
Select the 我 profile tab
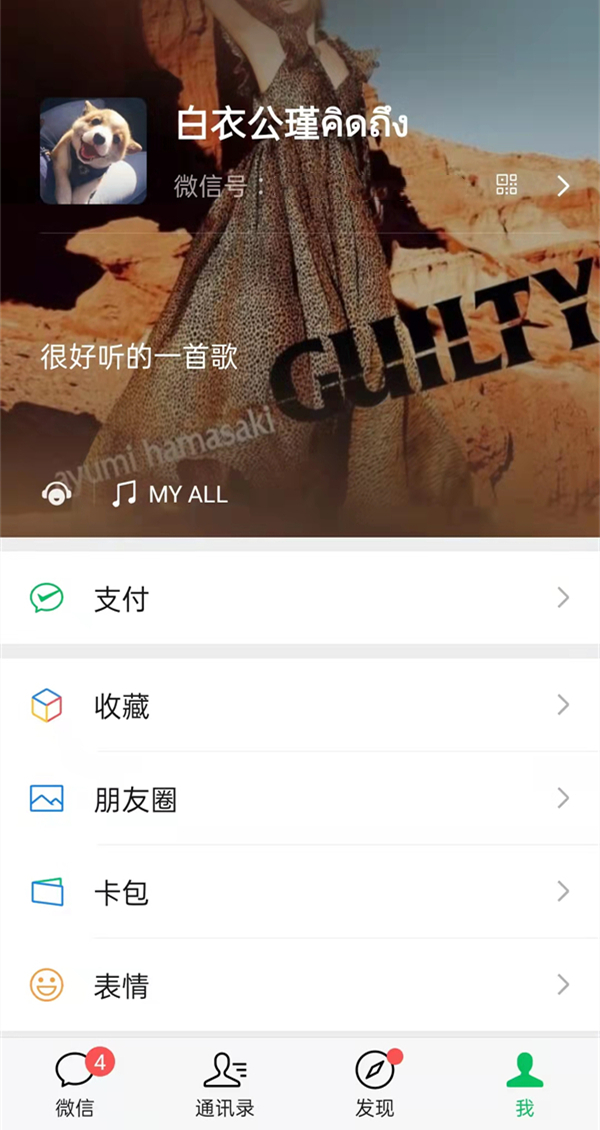(525, 1084)
